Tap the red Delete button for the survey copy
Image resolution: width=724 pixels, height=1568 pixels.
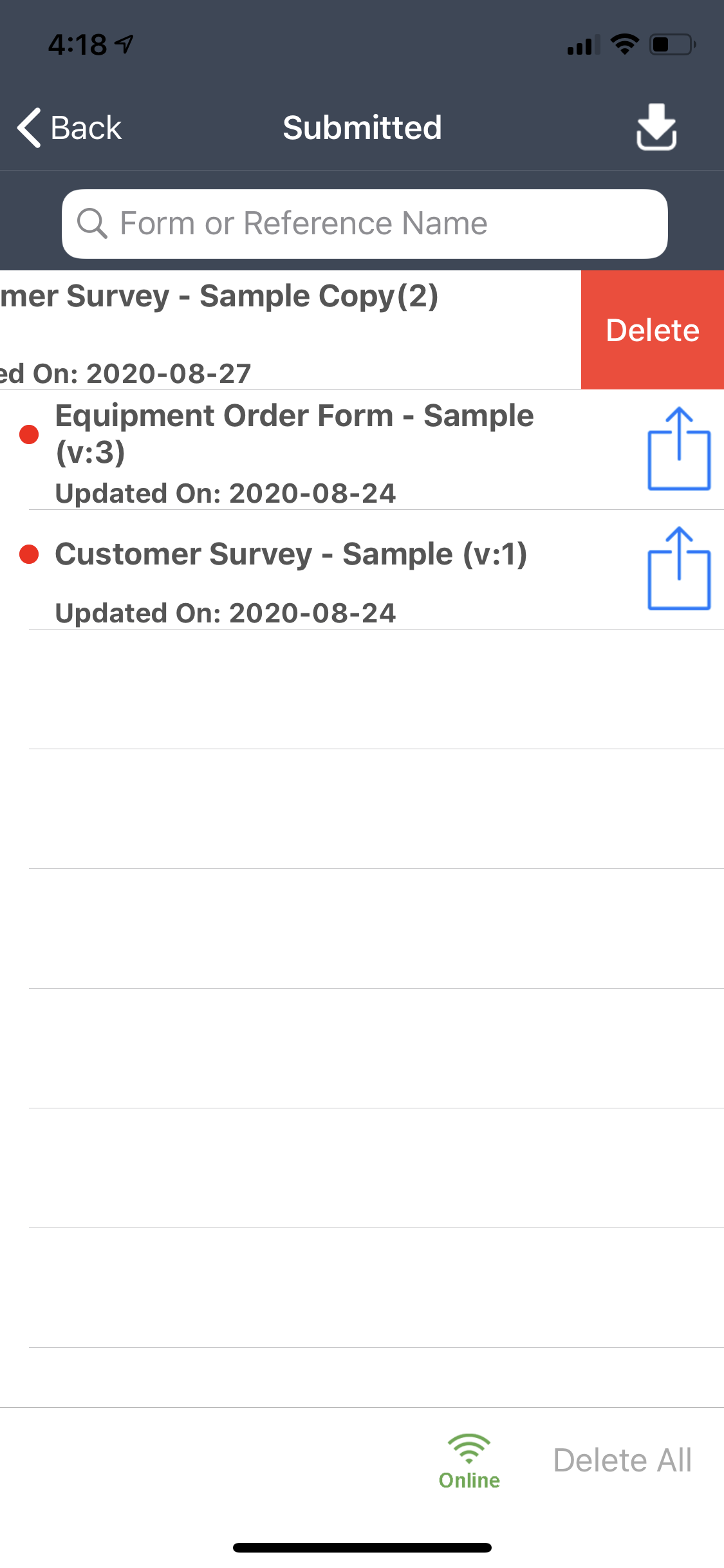[x=651, y=330]
